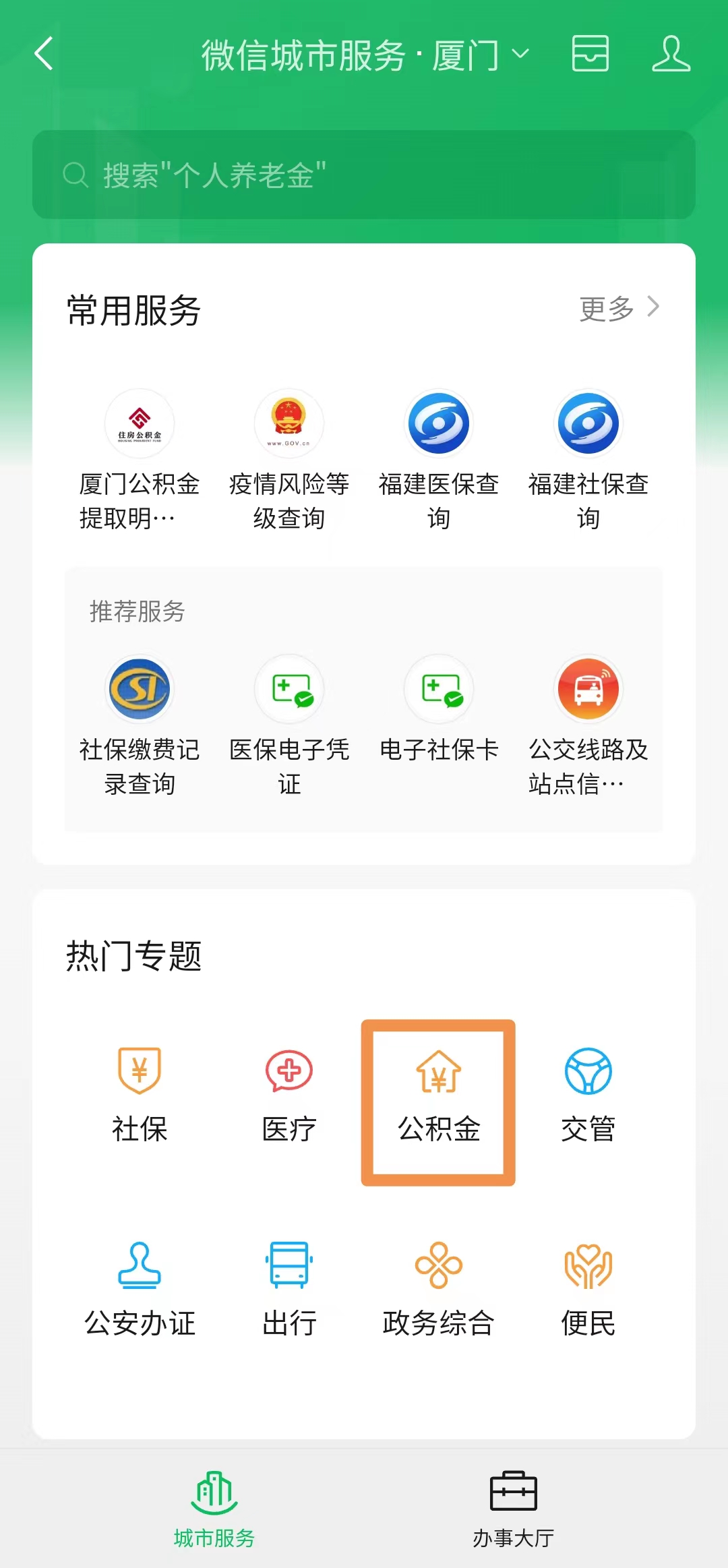Open 更多 for more common services
Screen dimensions: 728x1568
pyautogui.click(x=619, y=308)
